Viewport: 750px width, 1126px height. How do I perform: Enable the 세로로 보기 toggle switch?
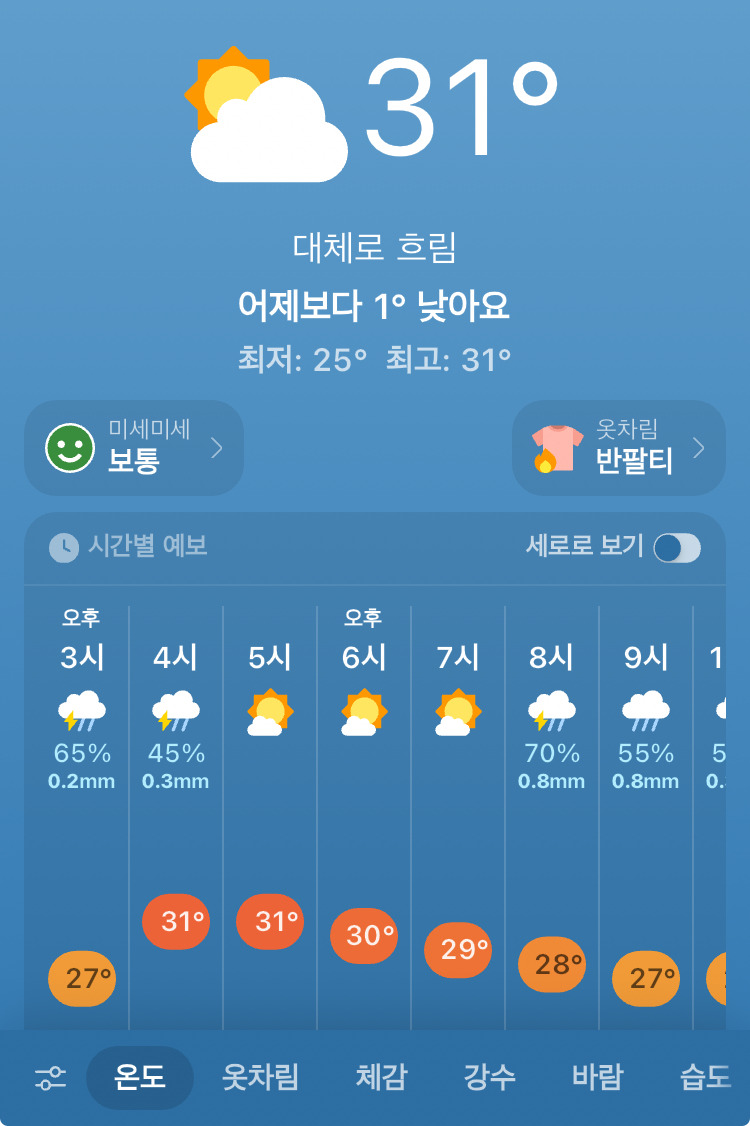coord(676,548)
